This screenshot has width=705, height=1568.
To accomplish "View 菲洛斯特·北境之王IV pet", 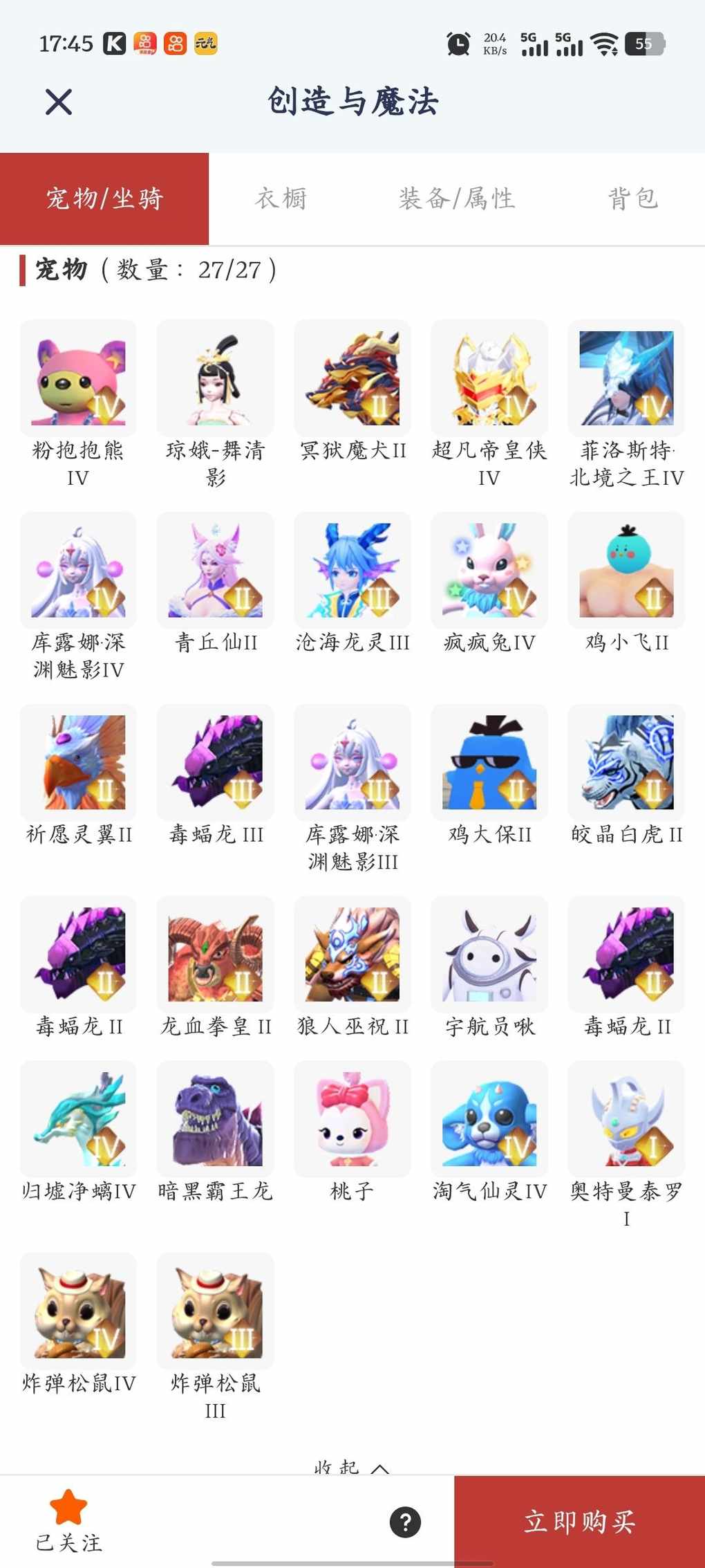I will tap(626, 378).
